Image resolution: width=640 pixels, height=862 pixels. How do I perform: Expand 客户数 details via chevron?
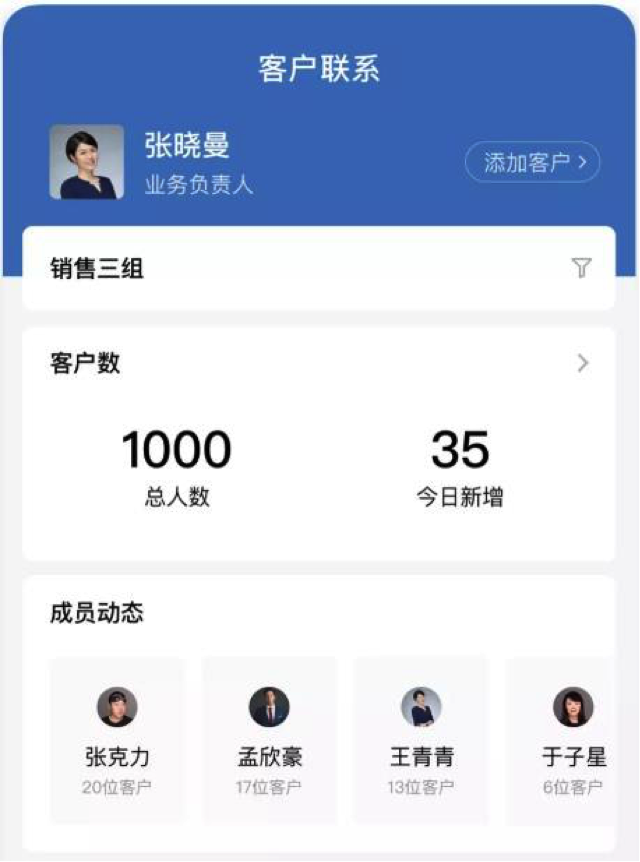pos(583,363)
